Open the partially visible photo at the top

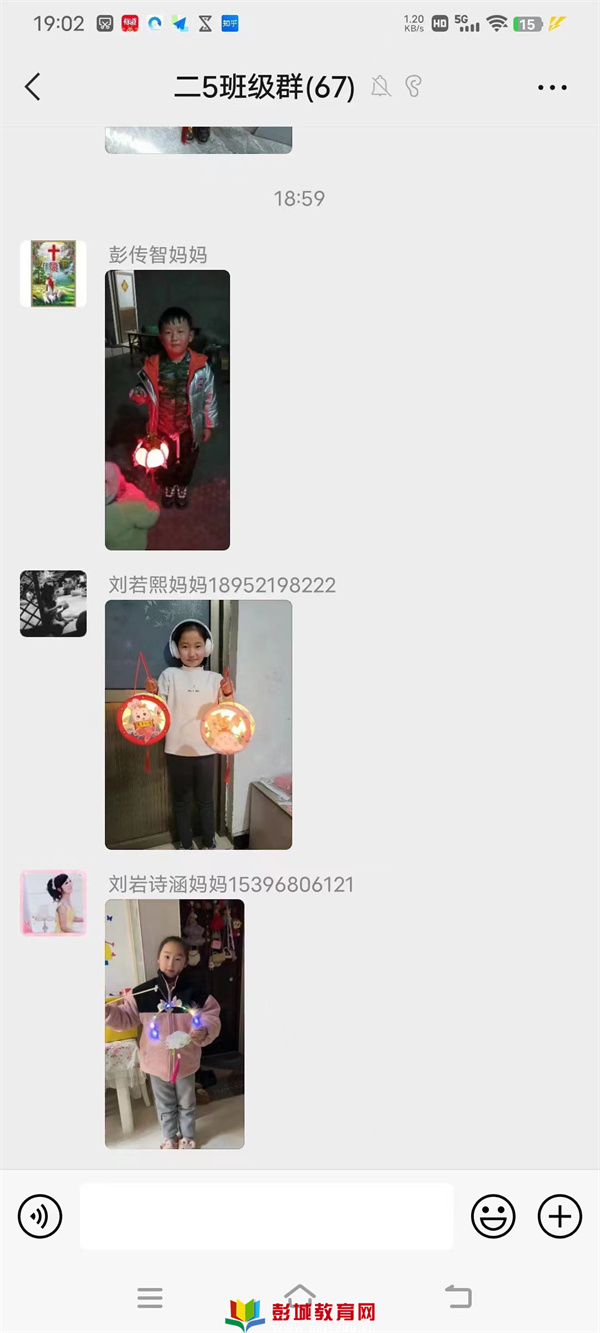[198, 140]
